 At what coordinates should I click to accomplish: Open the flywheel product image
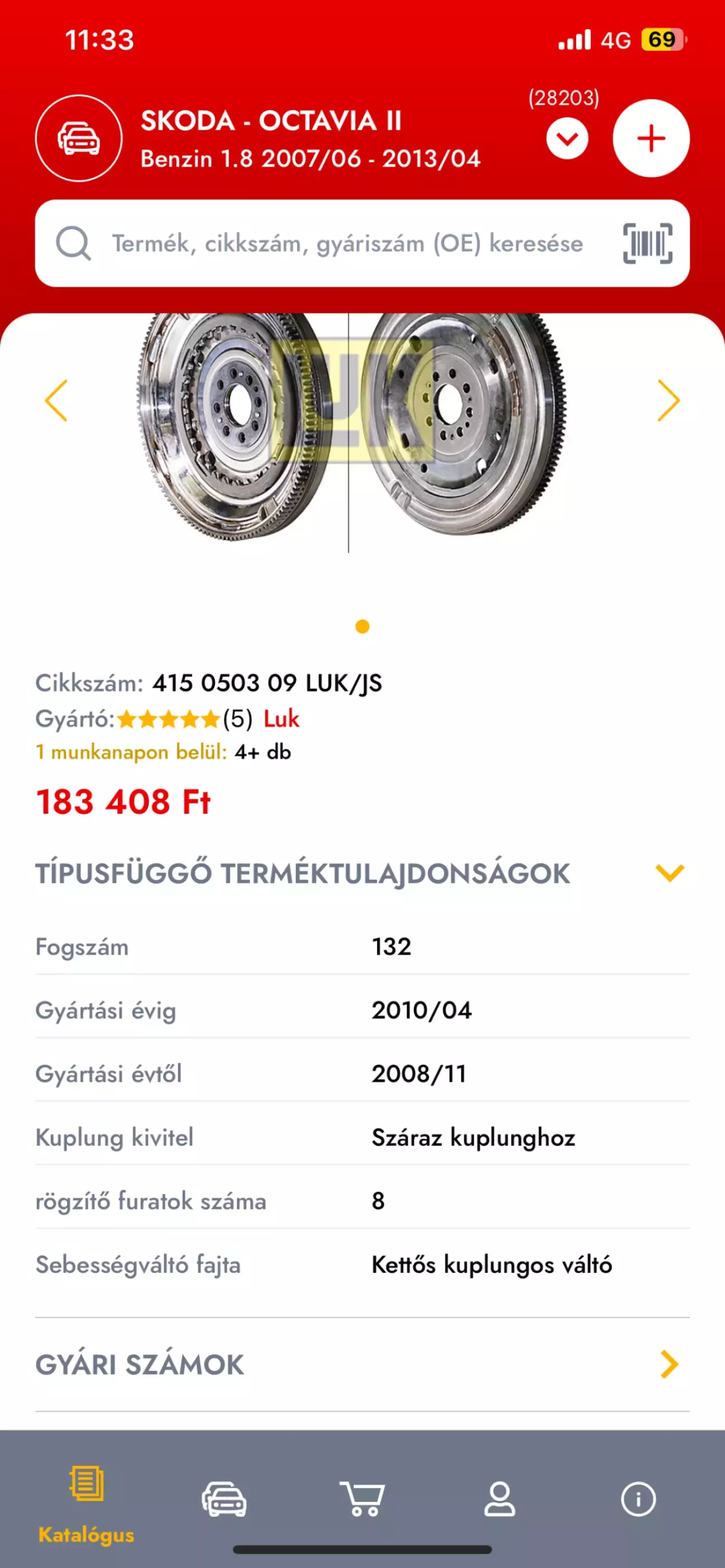point(349,432)
